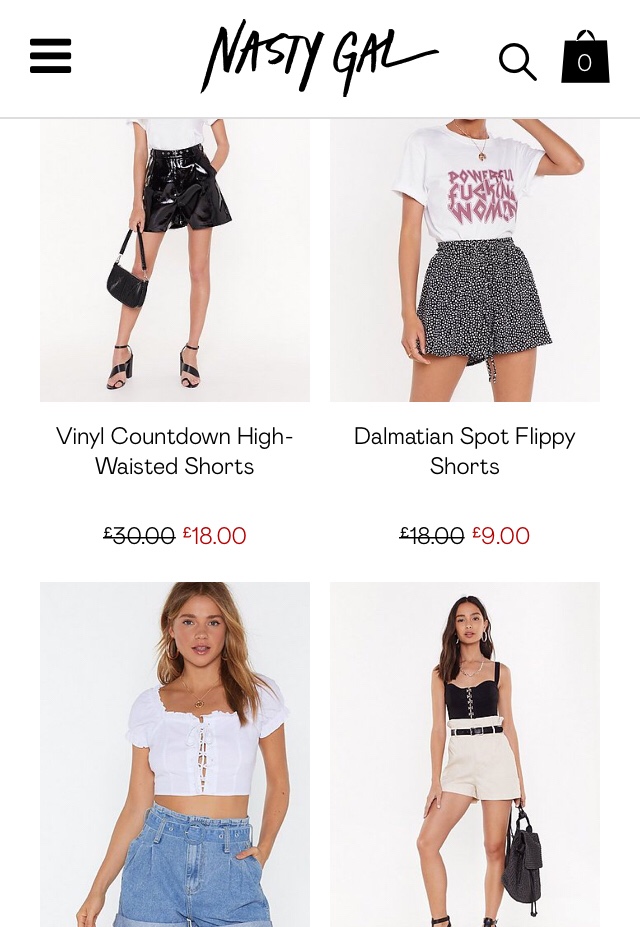Viewport: 640px width, 927px height.
Task: Tap the search magnifier icon
Action: click(x=517, y=62)
